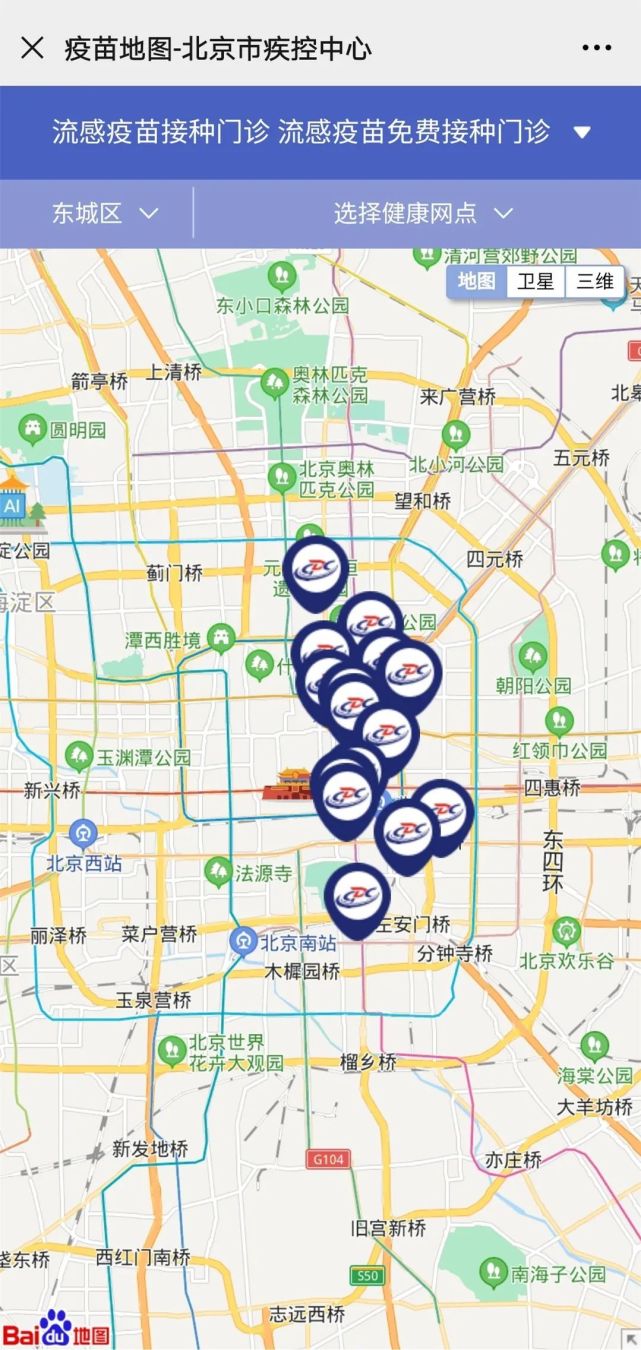Switch to 卫星 satellite view
641x1350 pixels.
pos(535,281)
